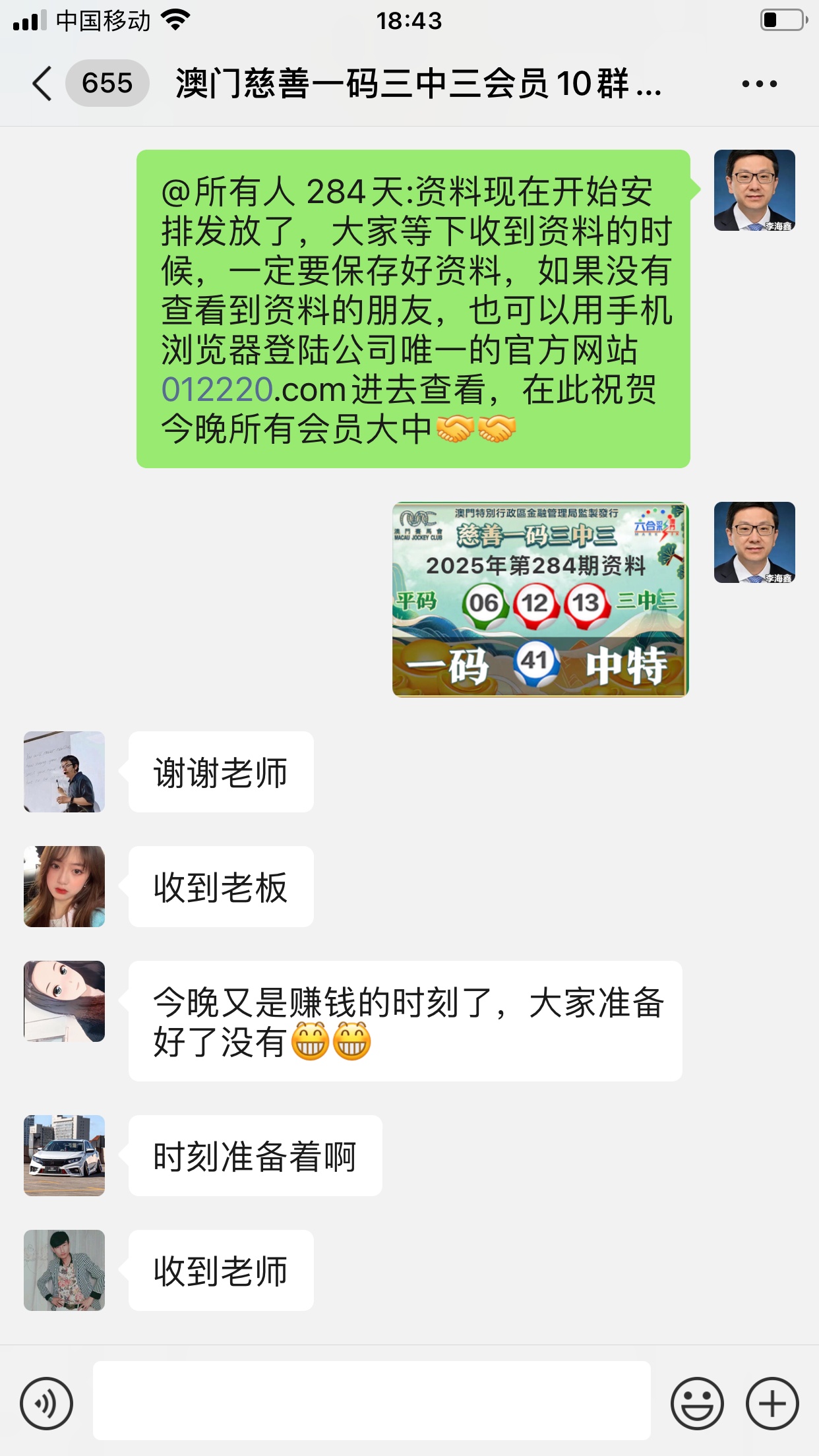
Task: Open sender avatar beside the @所有人 message
Action: (x=754, y=191)
